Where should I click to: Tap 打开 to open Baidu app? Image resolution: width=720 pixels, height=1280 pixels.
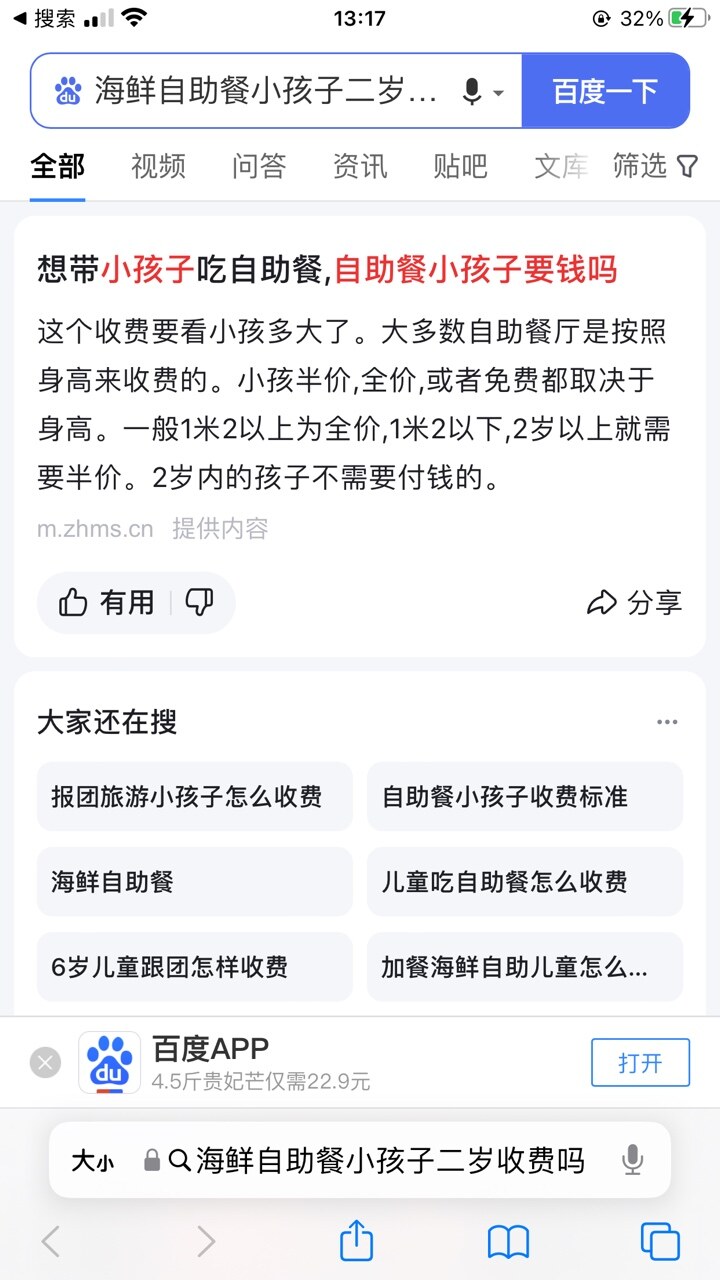click(640, 1062)
